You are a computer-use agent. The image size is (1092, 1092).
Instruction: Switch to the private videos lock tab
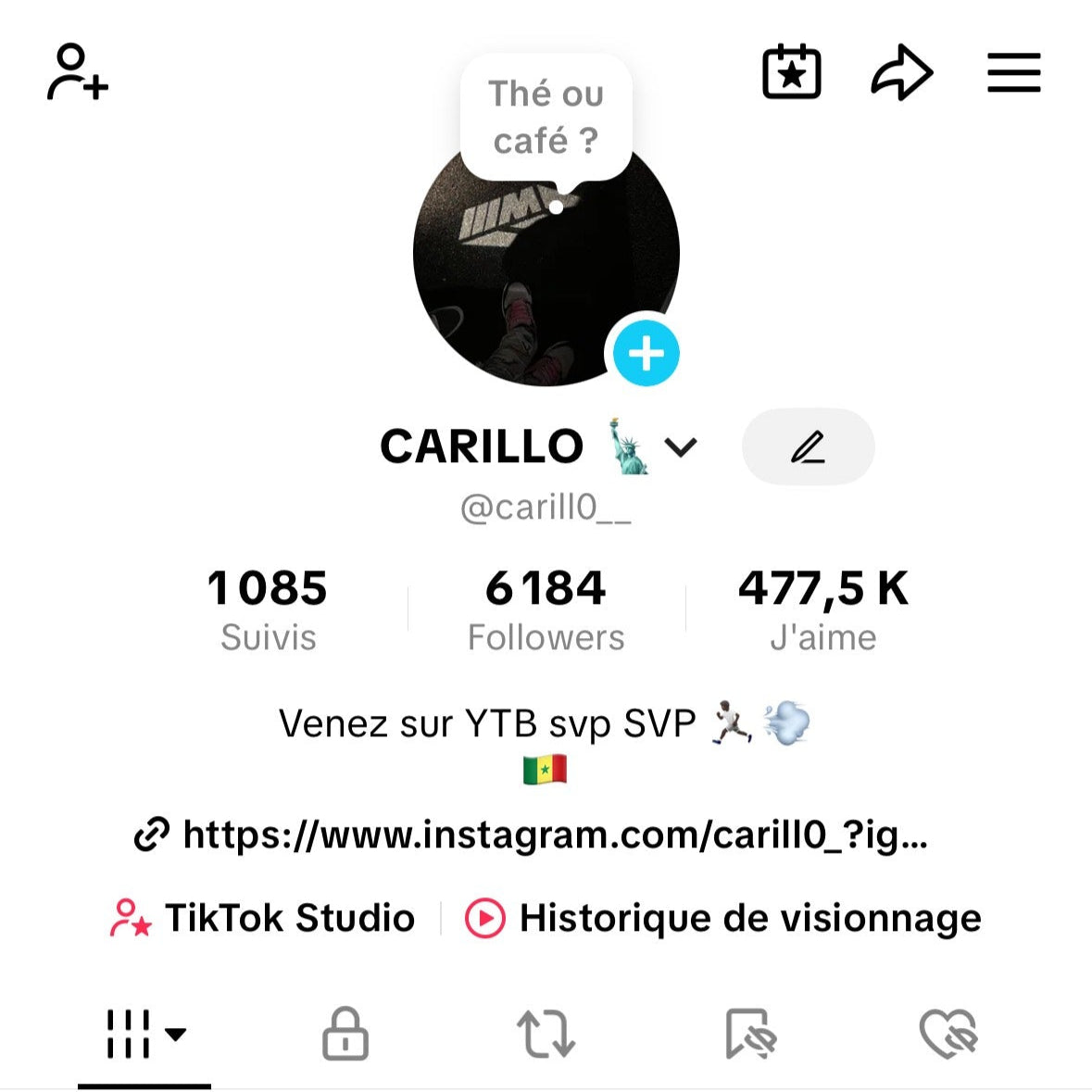tap(345, 1034)
